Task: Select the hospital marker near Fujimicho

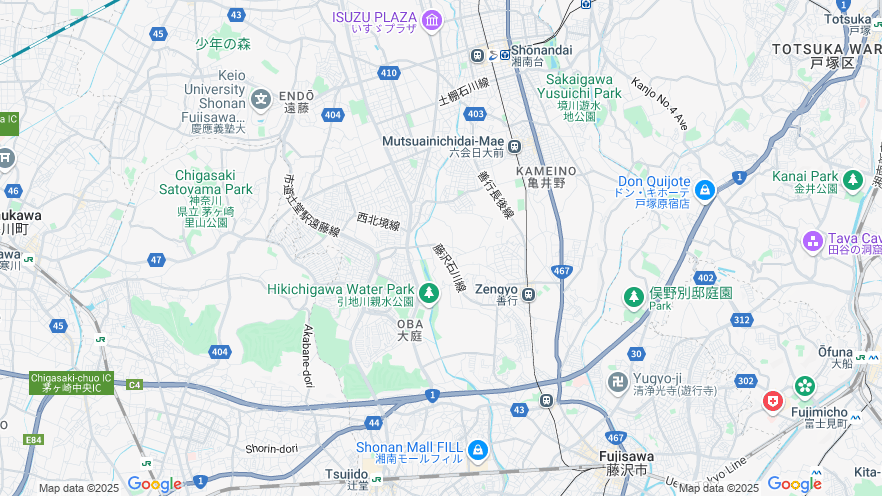Action: [772, 402]
